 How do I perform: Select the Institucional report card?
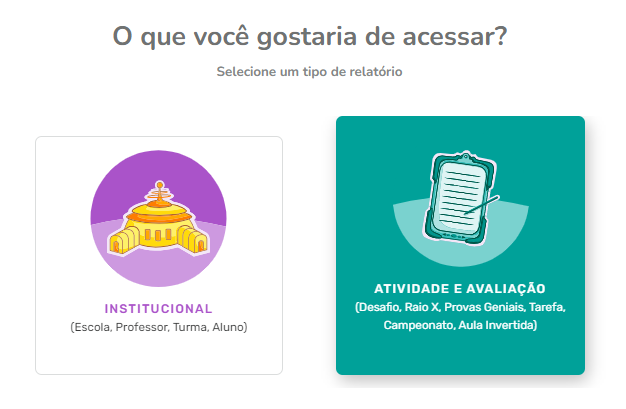pyautogui.click(x=159, y=255)
